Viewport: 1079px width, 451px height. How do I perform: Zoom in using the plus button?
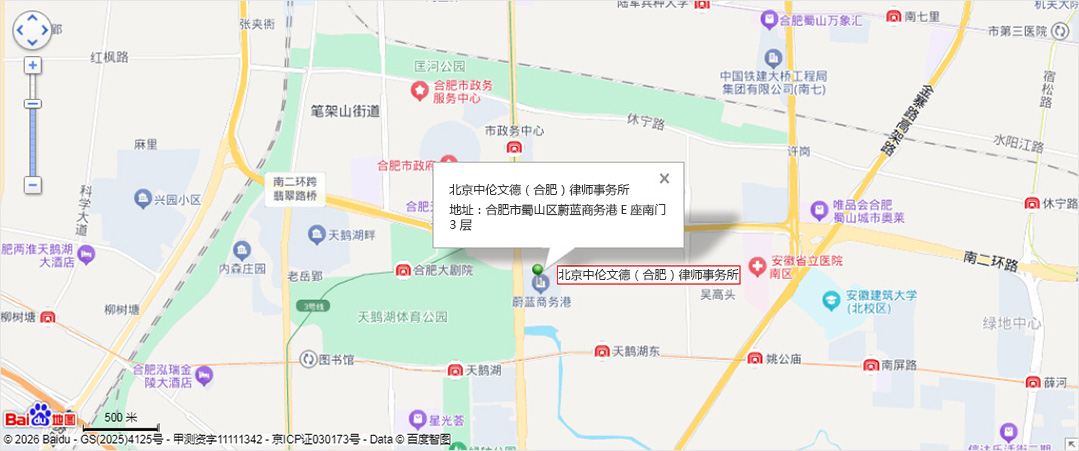(x=33, y=65)
